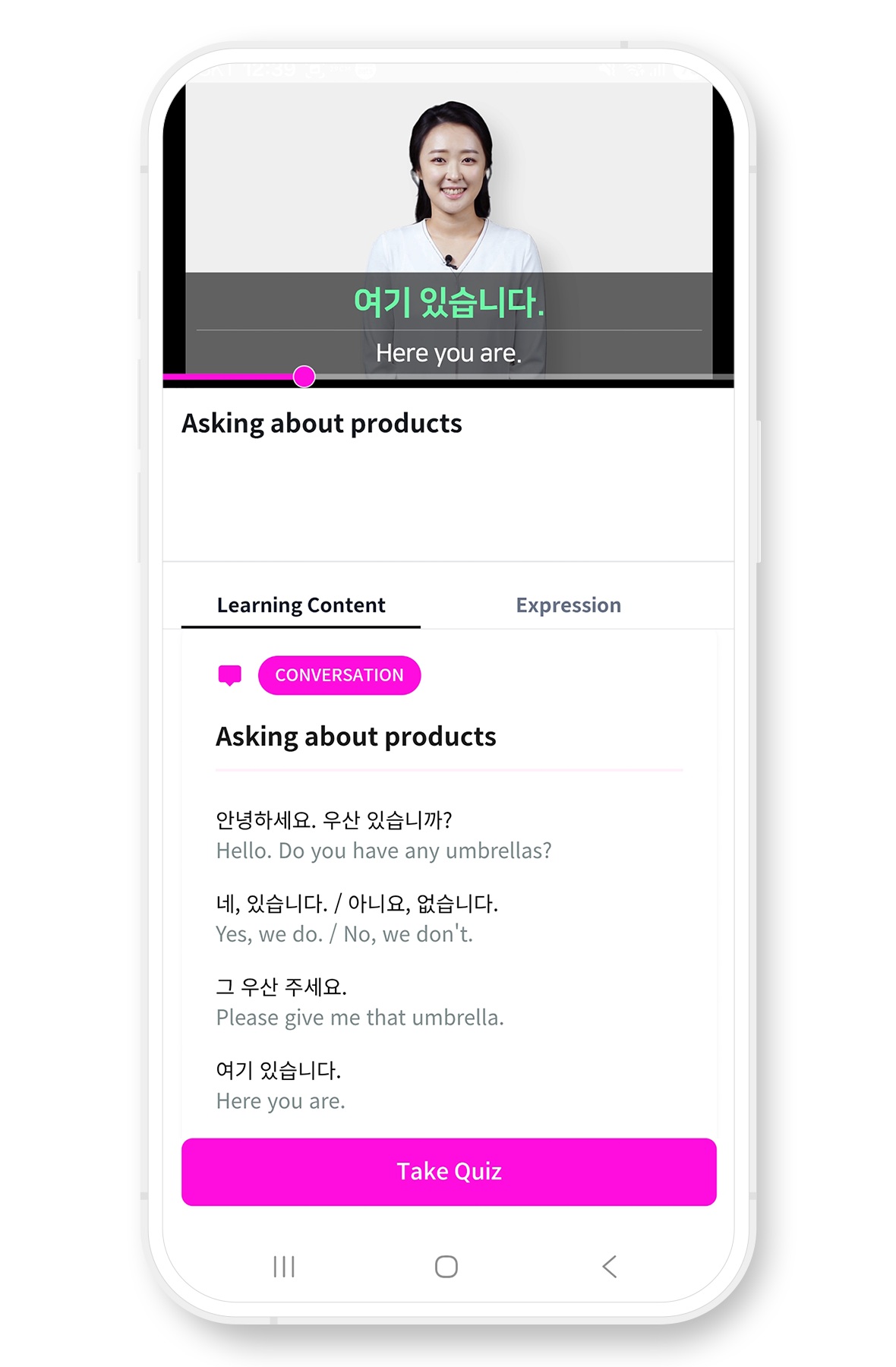The height and width of the screenshot is (1367, 896).
Task: Tap the lesson title 'Asking about products'
Action: 320,423
